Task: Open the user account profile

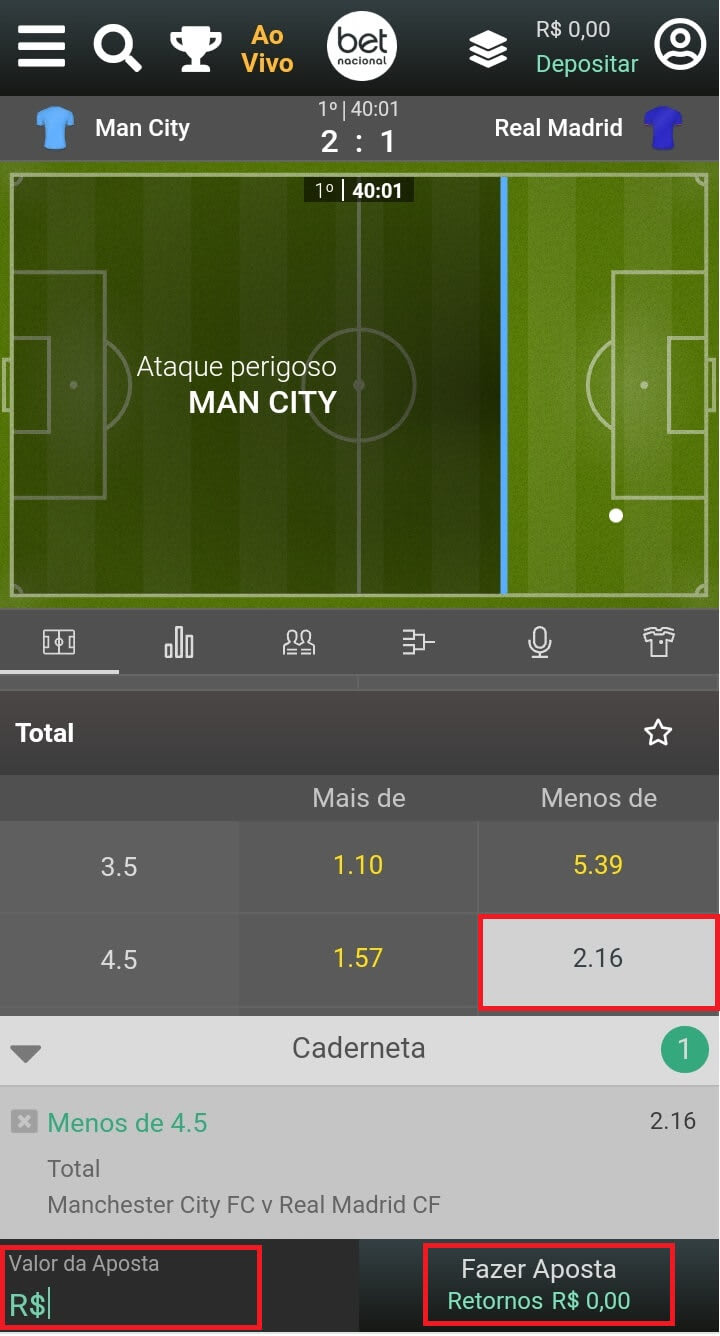Action: [680, 44]
